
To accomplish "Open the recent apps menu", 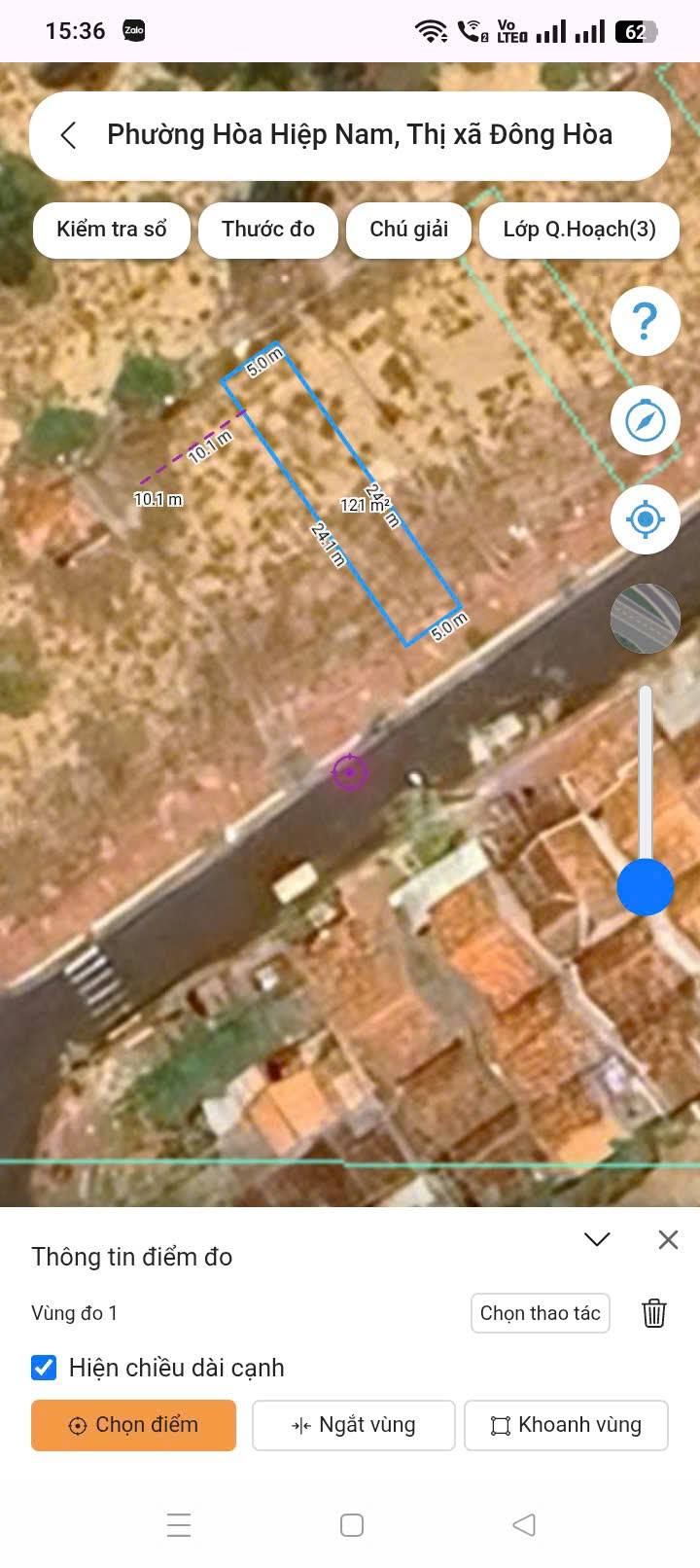I will pyautogui.click(x=179, y=1524).
